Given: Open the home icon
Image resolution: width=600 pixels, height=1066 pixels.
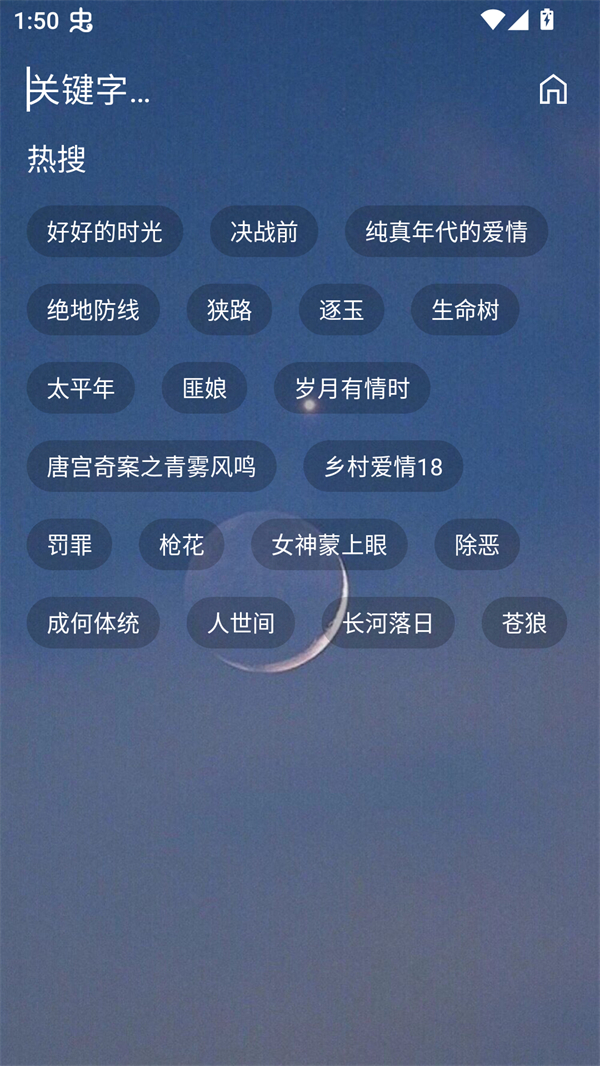Looking at the screenshot, I should [553, 90].
